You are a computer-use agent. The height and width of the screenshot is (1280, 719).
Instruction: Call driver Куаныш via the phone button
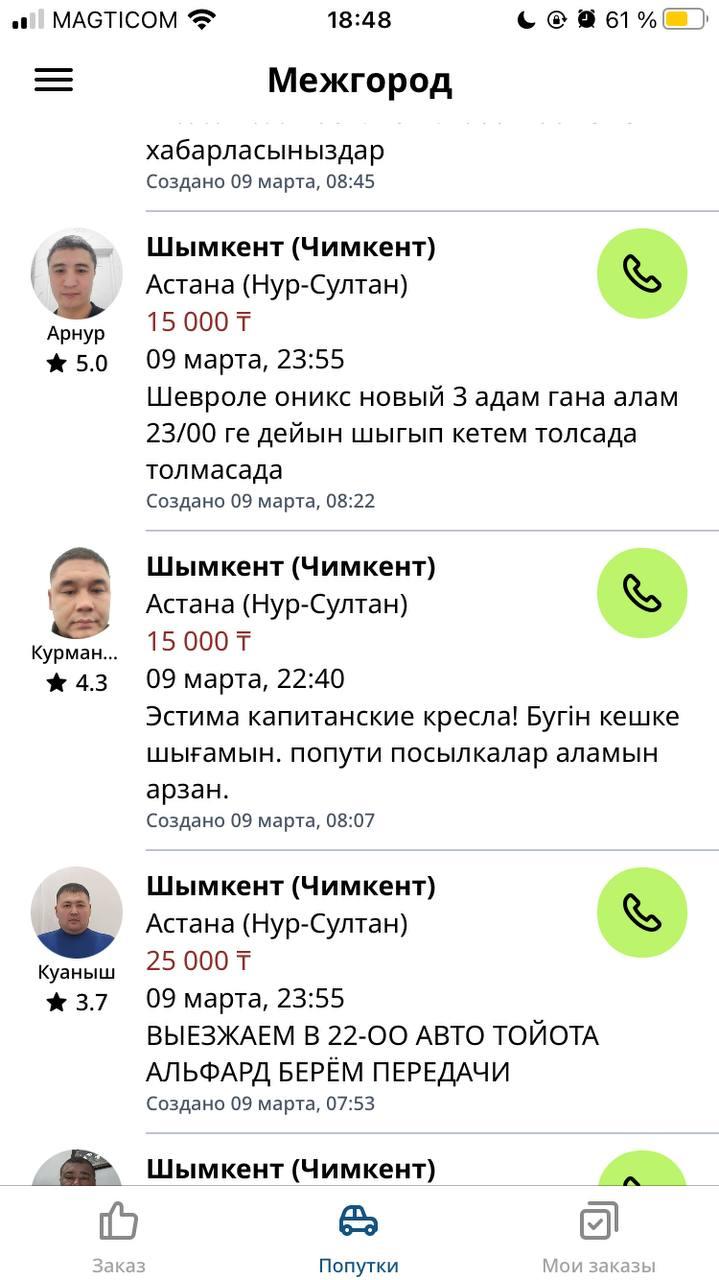[x=642, y=913]
